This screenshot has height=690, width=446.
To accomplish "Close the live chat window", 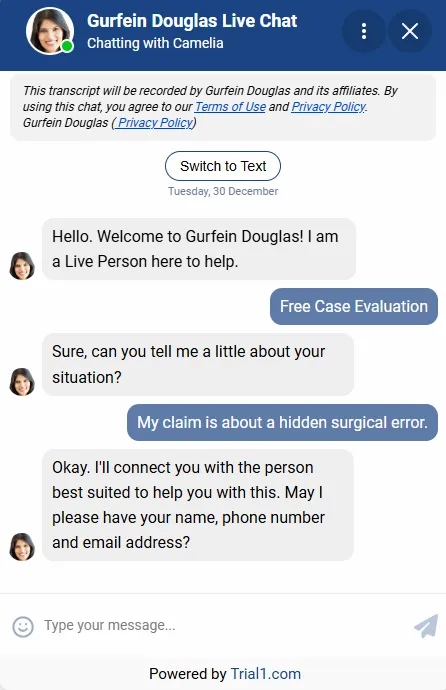I will click(410, 31).
